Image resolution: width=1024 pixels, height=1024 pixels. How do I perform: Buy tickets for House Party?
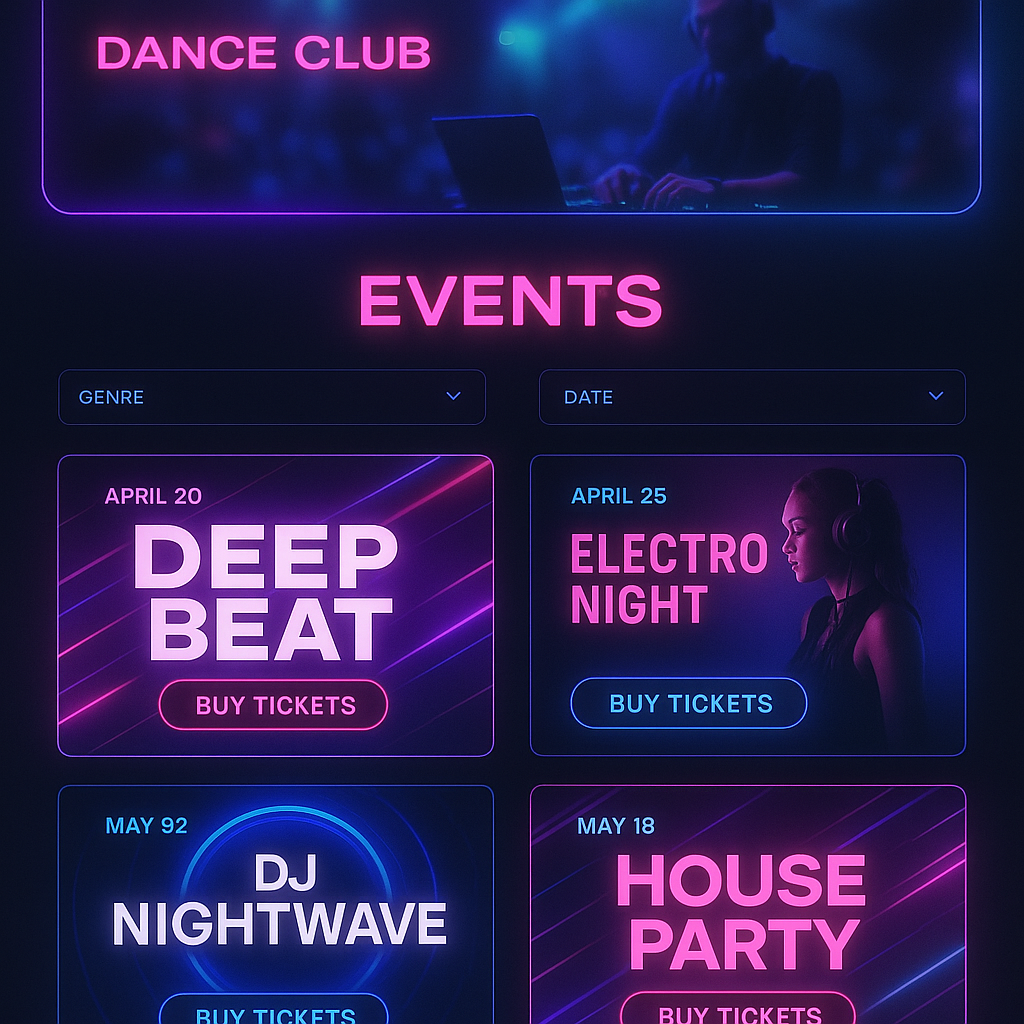pyautogui.click(x=738, y=1010)
